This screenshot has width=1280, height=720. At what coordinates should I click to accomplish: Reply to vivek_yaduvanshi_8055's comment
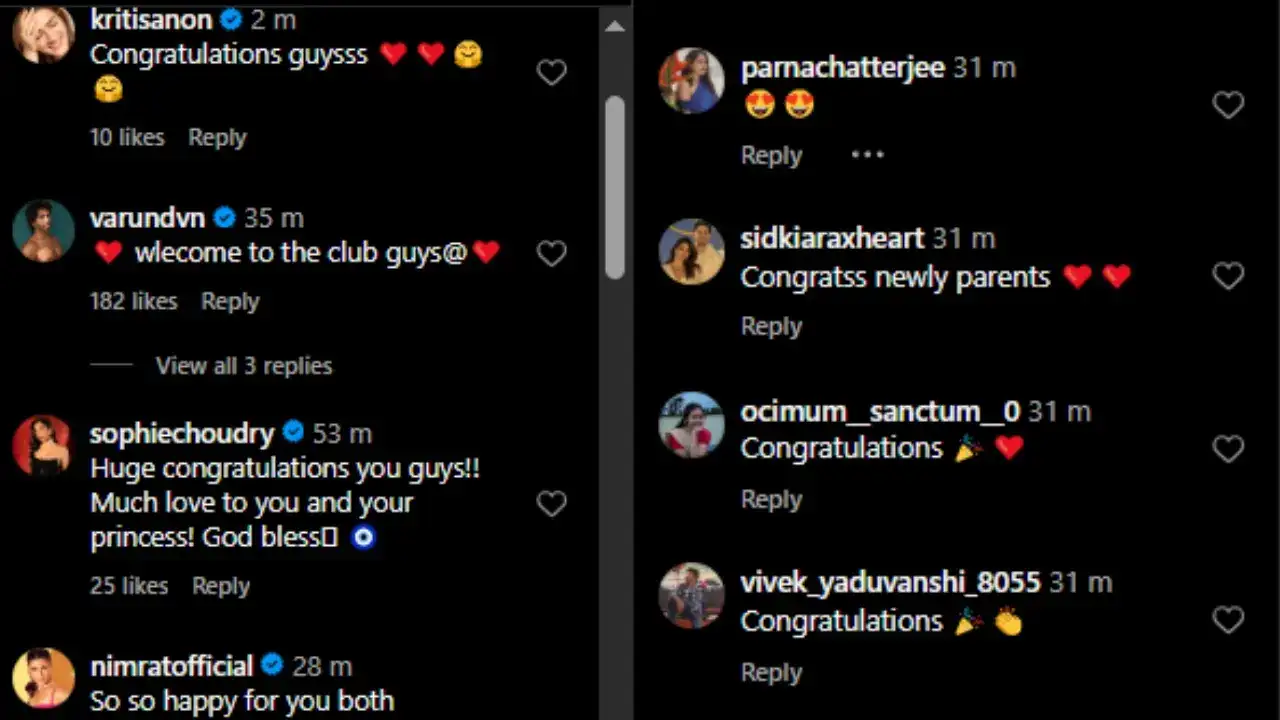(x=771, y=673)
